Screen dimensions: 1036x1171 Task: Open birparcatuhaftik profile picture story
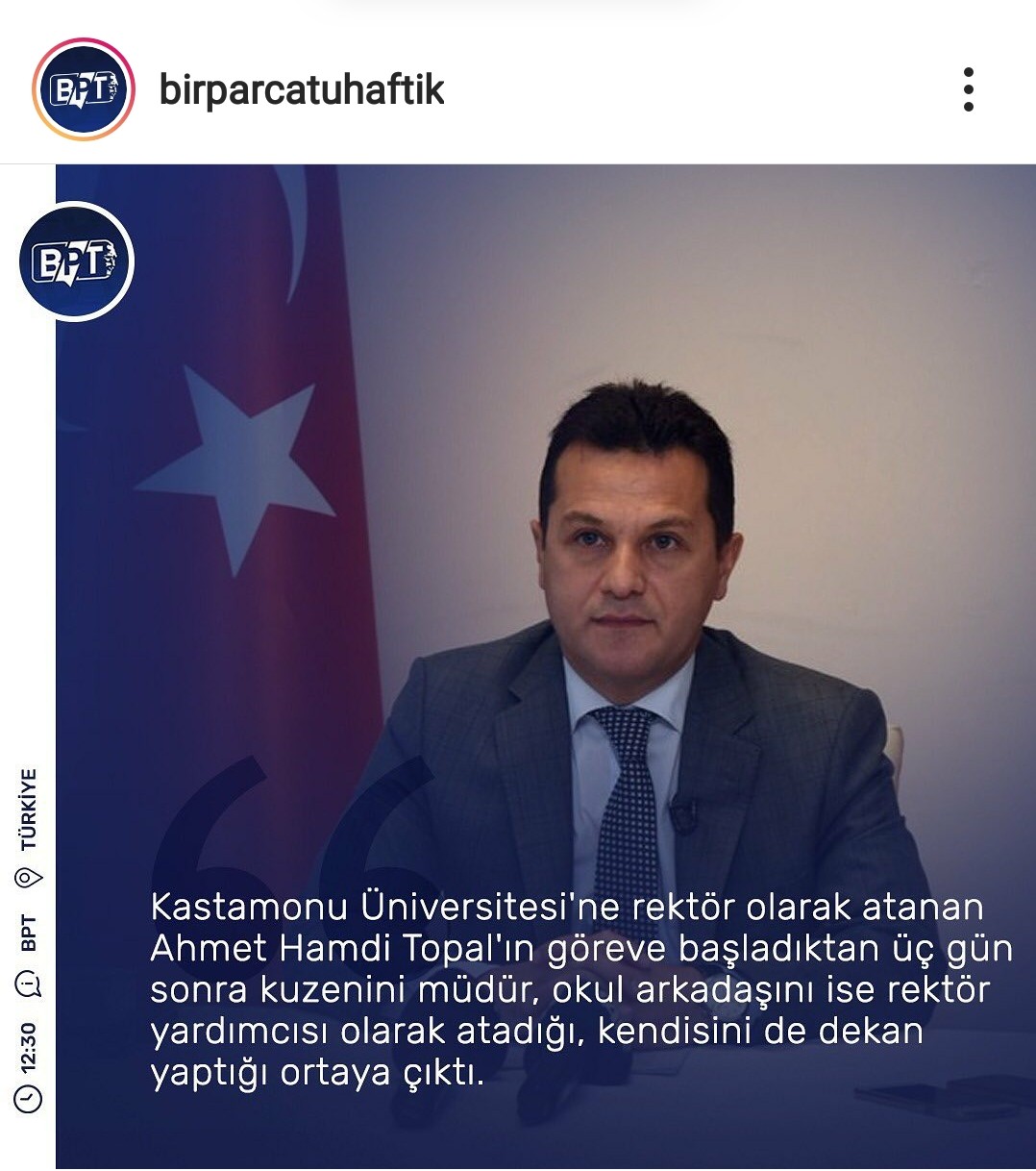83,89
